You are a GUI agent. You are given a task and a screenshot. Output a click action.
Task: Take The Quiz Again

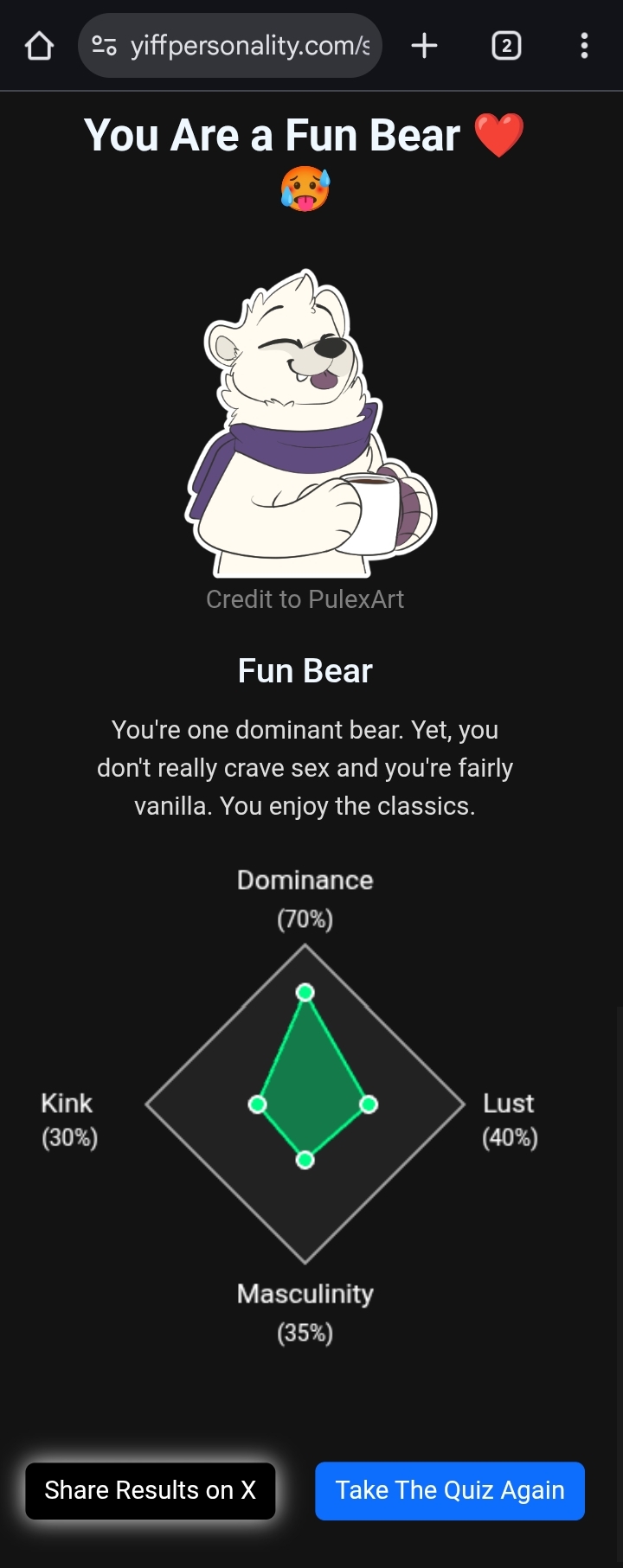click(450, 1490)
